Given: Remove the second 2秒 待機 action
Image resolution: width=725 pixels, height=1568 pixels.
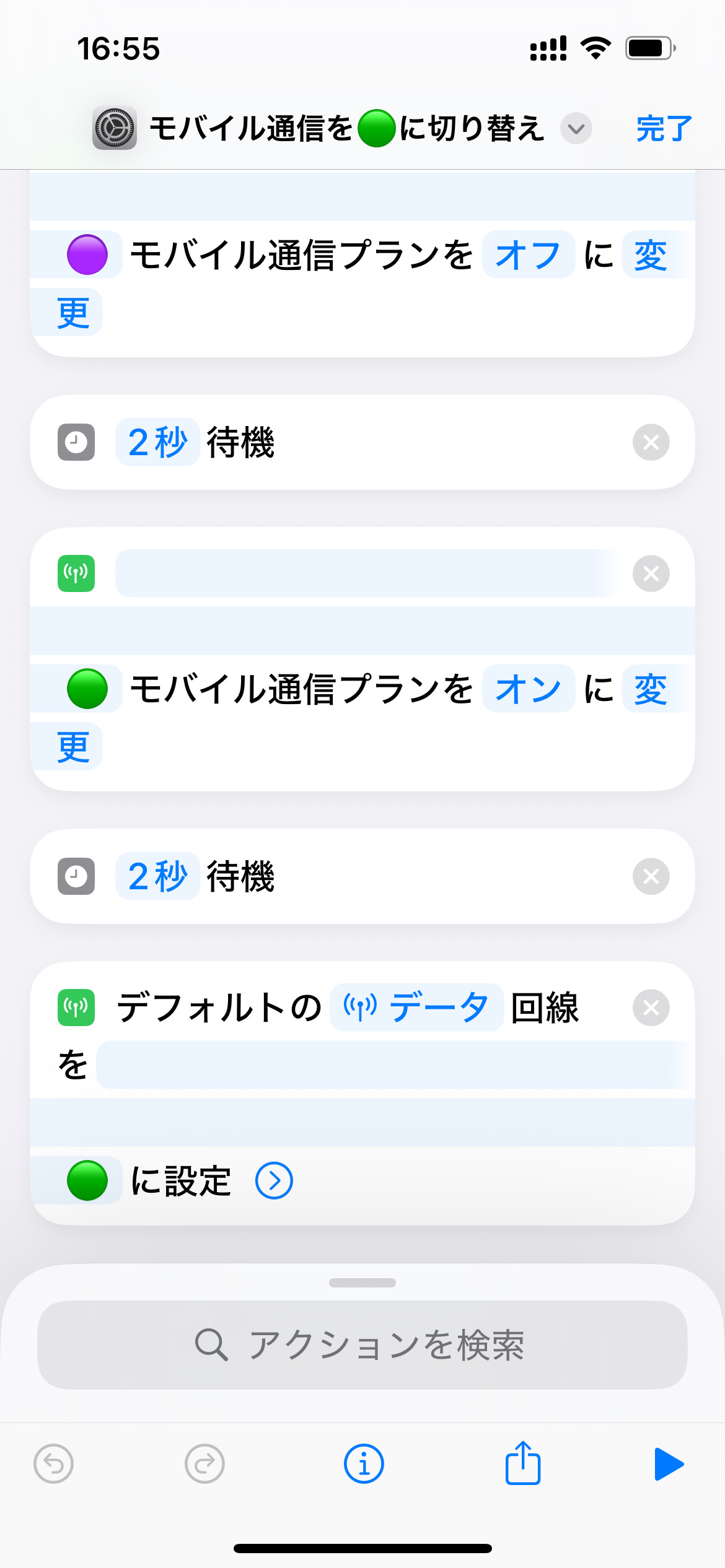Looking at the screenshot, I should coord(651,876).
